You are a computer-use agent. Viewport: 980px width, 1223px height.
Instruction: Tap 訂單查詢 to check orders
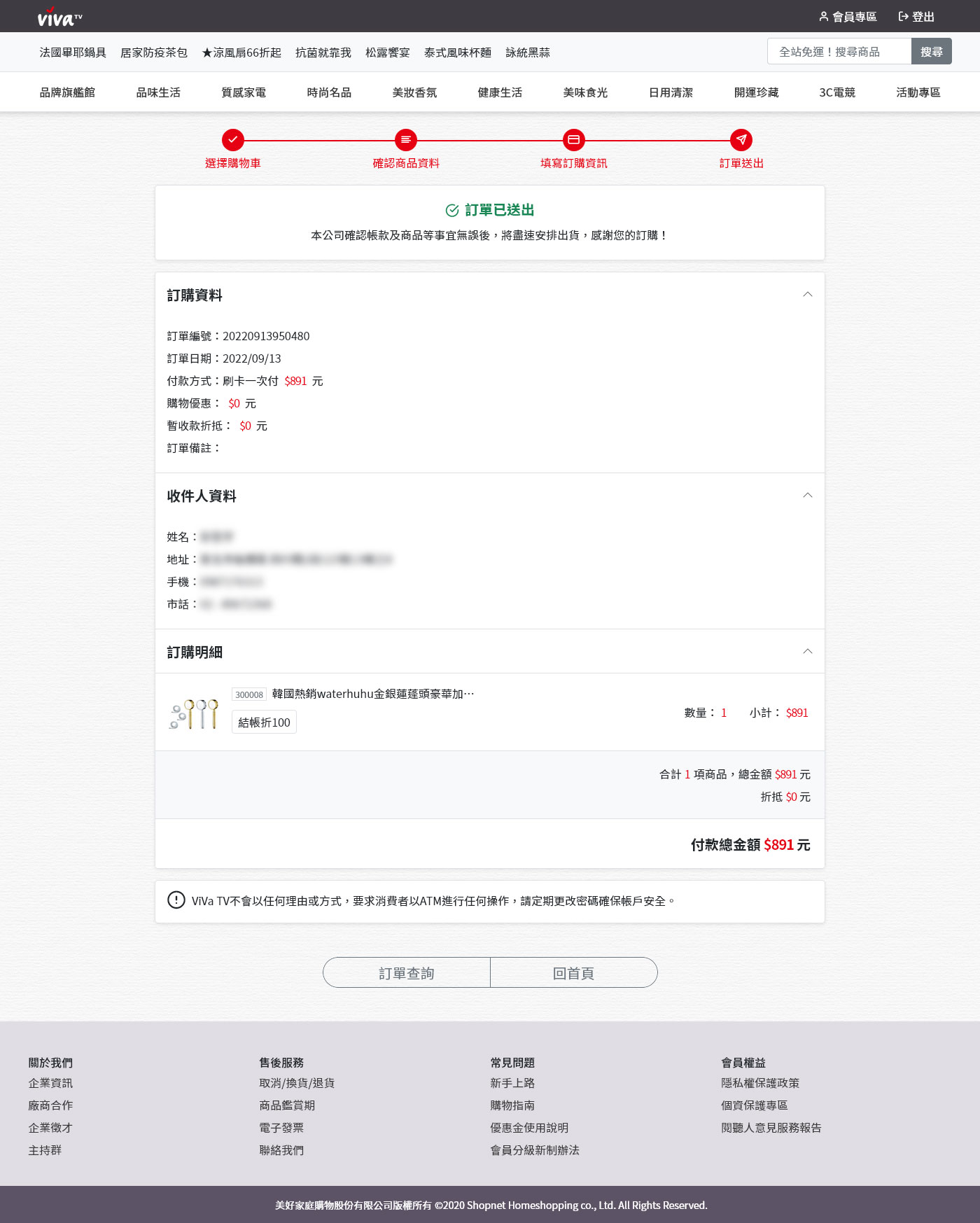(406, 972)
